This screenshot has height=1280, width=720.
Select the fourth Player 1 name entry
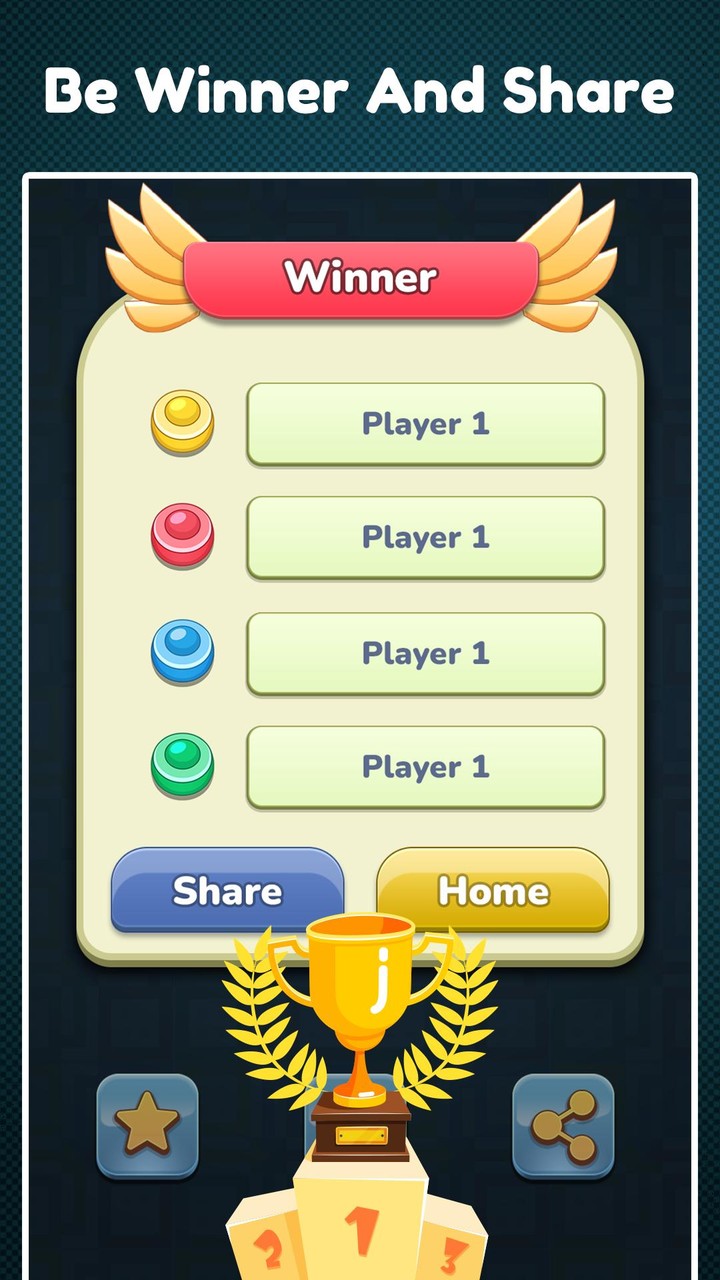[425, 766]
